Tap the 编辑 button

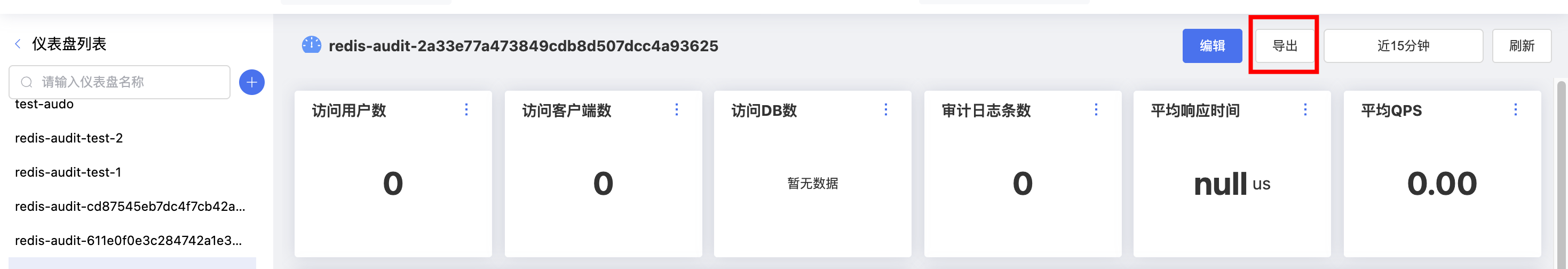1211,46
